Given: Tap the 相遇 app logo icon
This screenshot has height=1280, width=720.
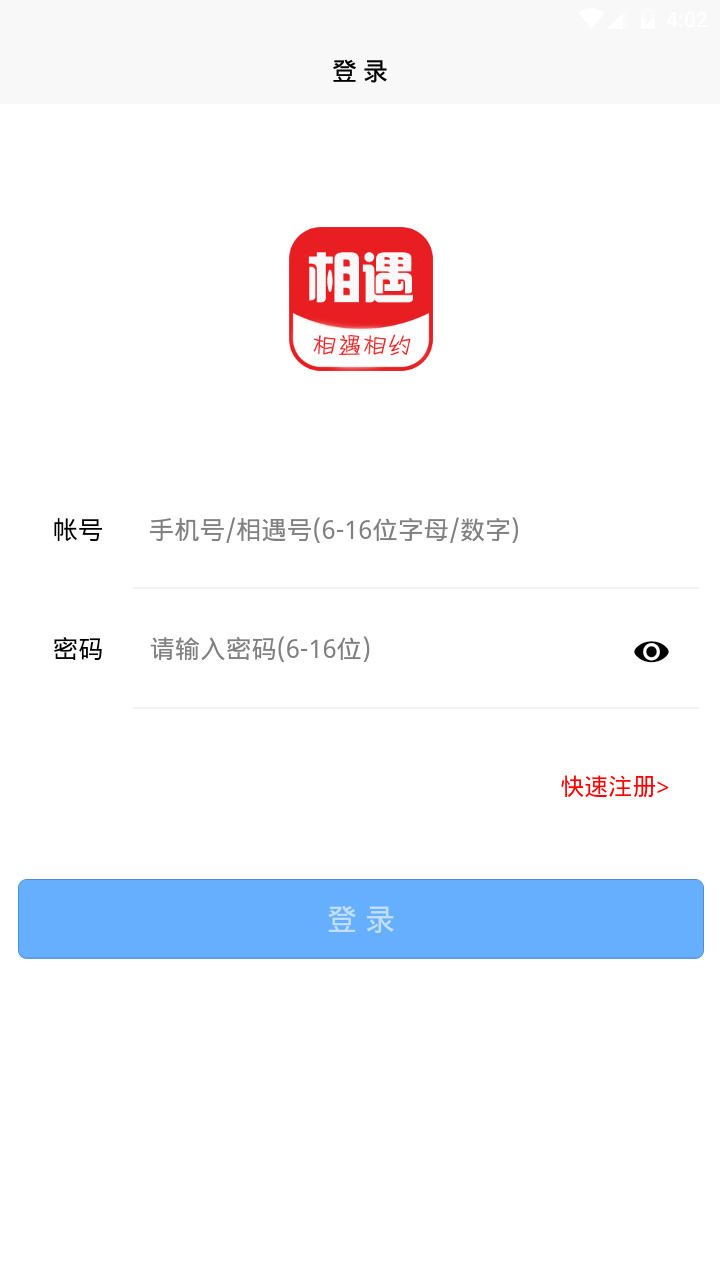Looking at the screenshot, I should pyautogui.click(x=360, y=300).
